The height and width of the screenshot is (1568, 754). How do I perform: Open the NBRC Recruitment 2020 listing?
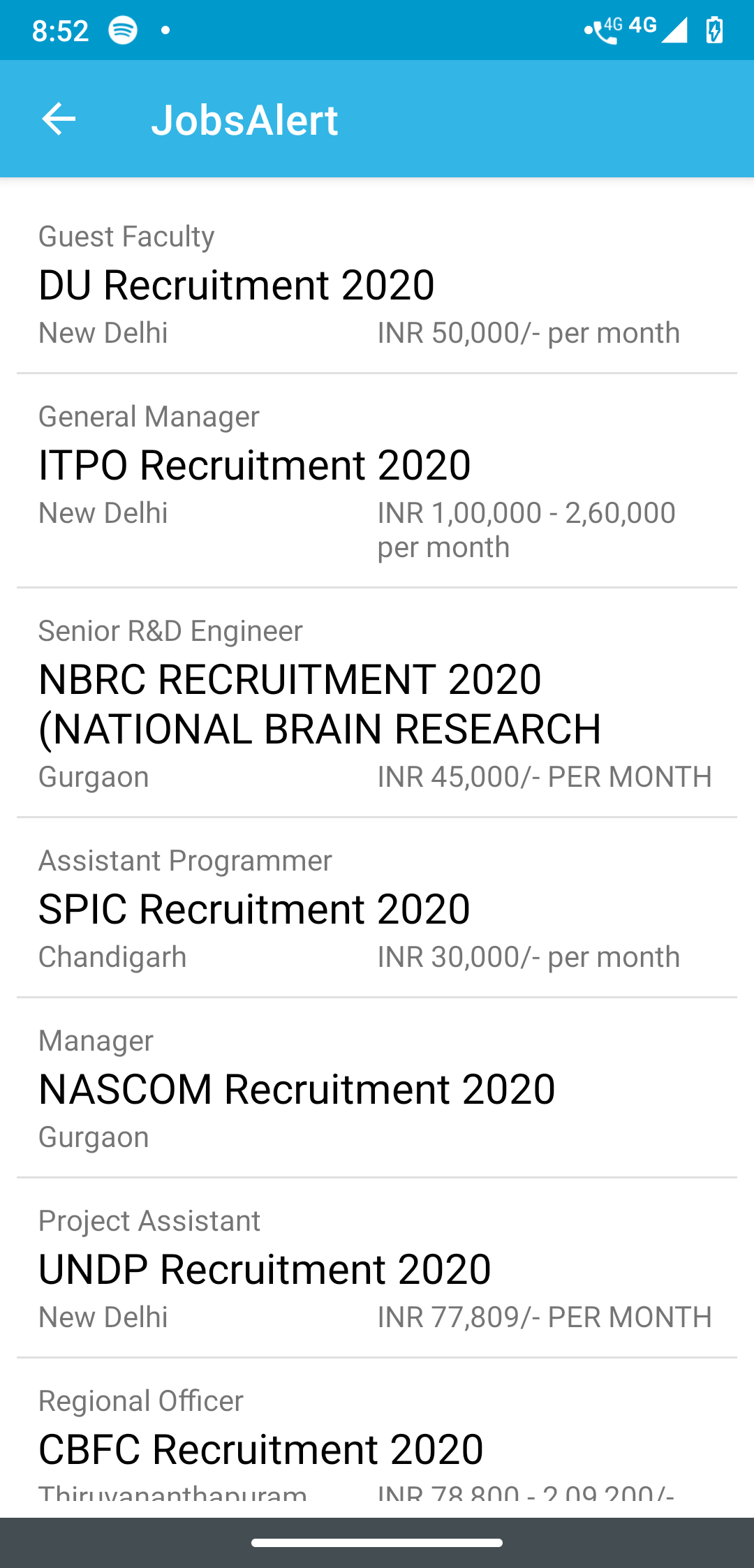point(377,703)
